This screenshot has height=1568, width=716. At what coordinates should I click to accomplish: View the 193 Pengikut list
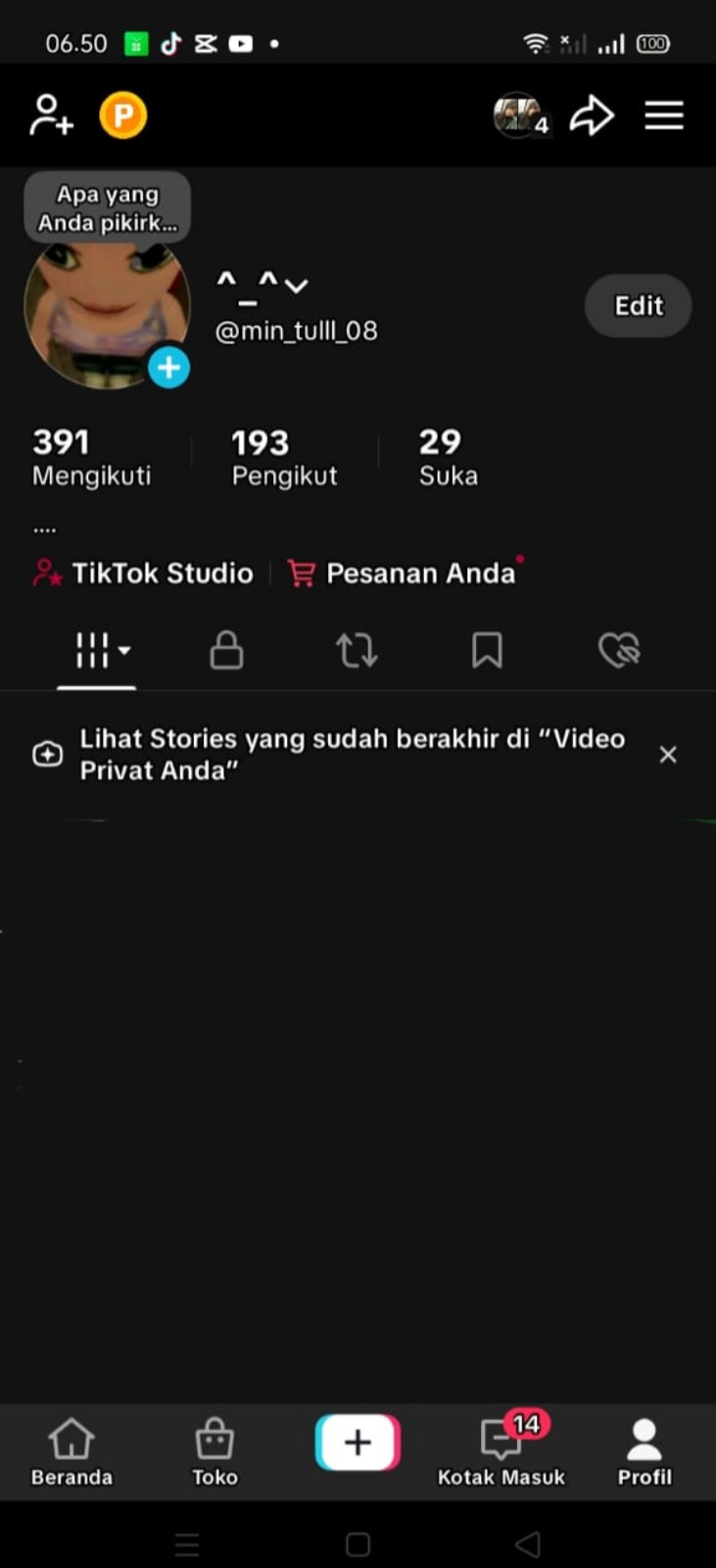coord(284,457)
